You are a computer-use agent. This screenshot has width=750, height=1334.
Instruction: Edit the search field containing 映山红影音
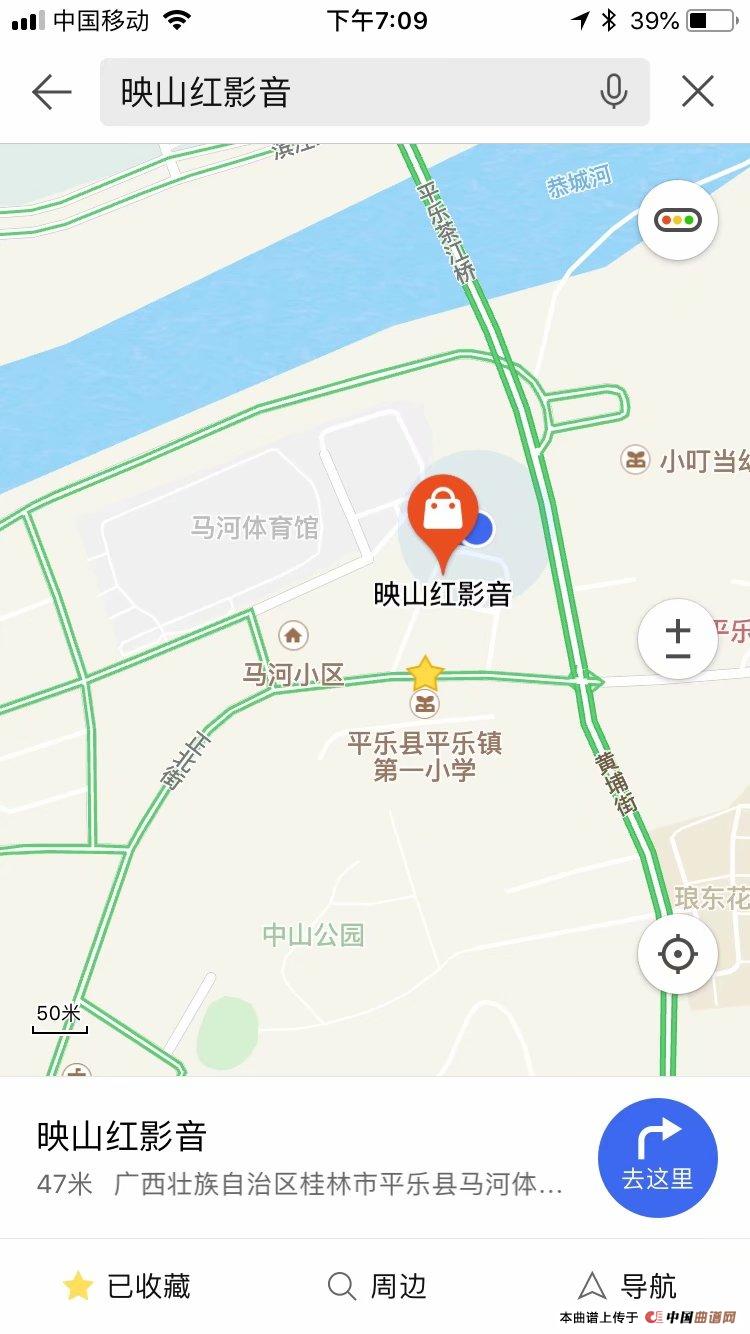point(340,93)
